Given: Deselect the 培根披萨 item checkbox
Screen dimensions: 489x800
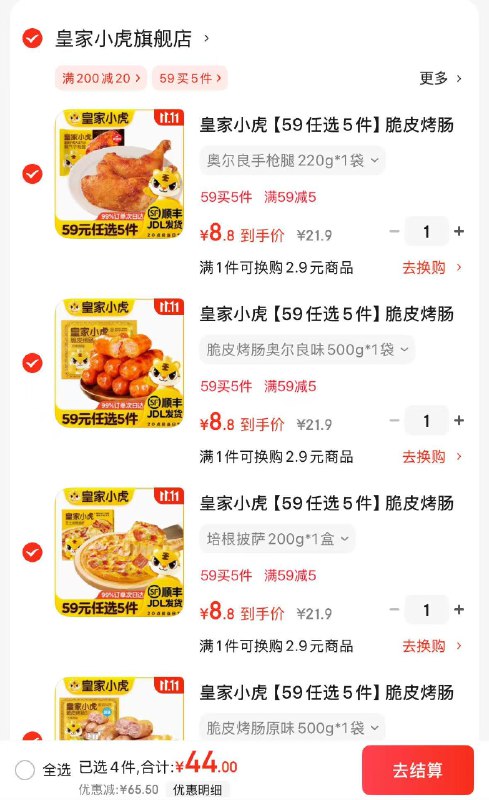Looking at the screenshot, I should click(x=33, y=553).
